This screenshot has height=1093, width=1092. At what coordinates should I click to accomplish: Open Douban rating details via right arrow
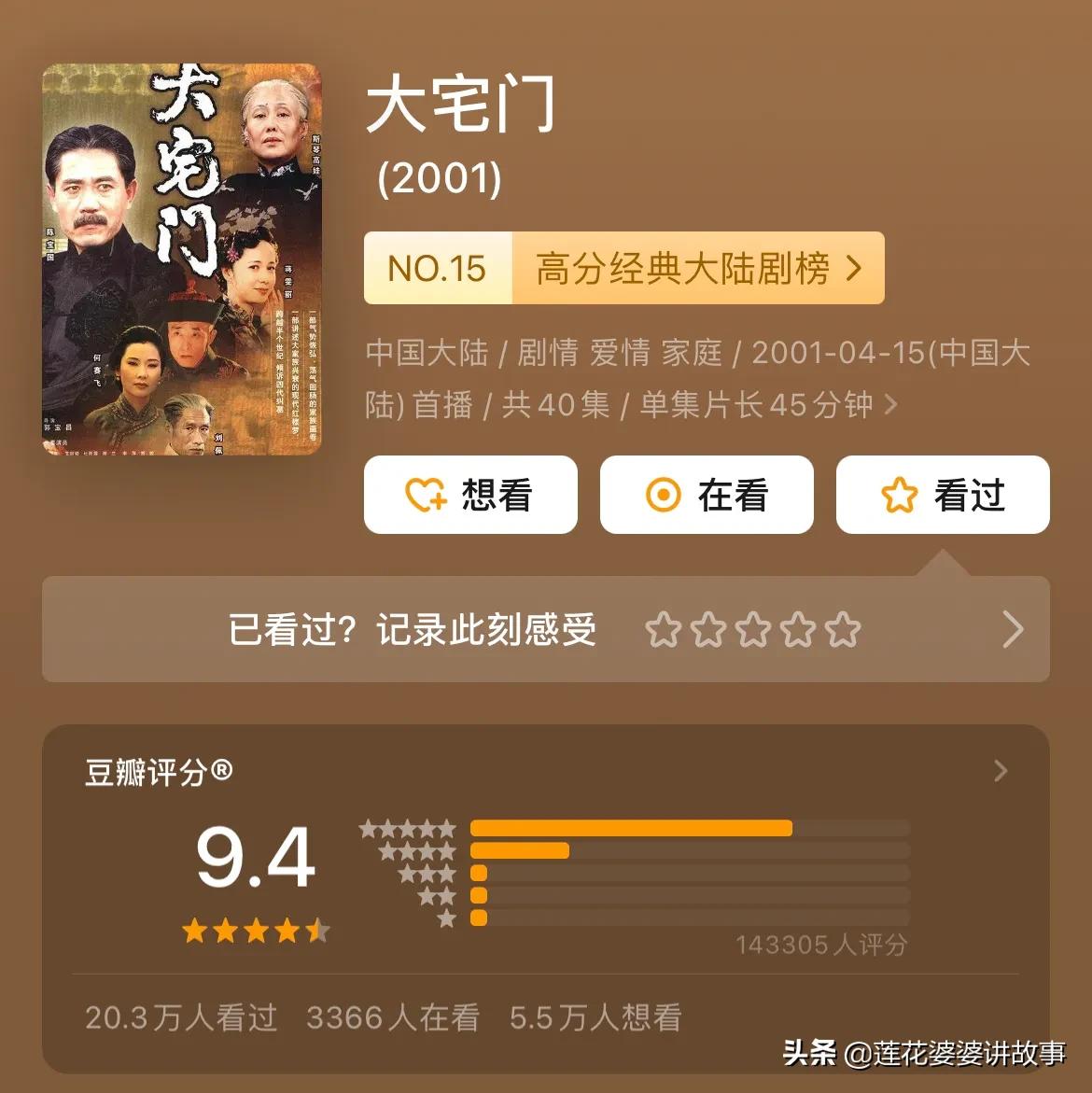click(1001, 771)
